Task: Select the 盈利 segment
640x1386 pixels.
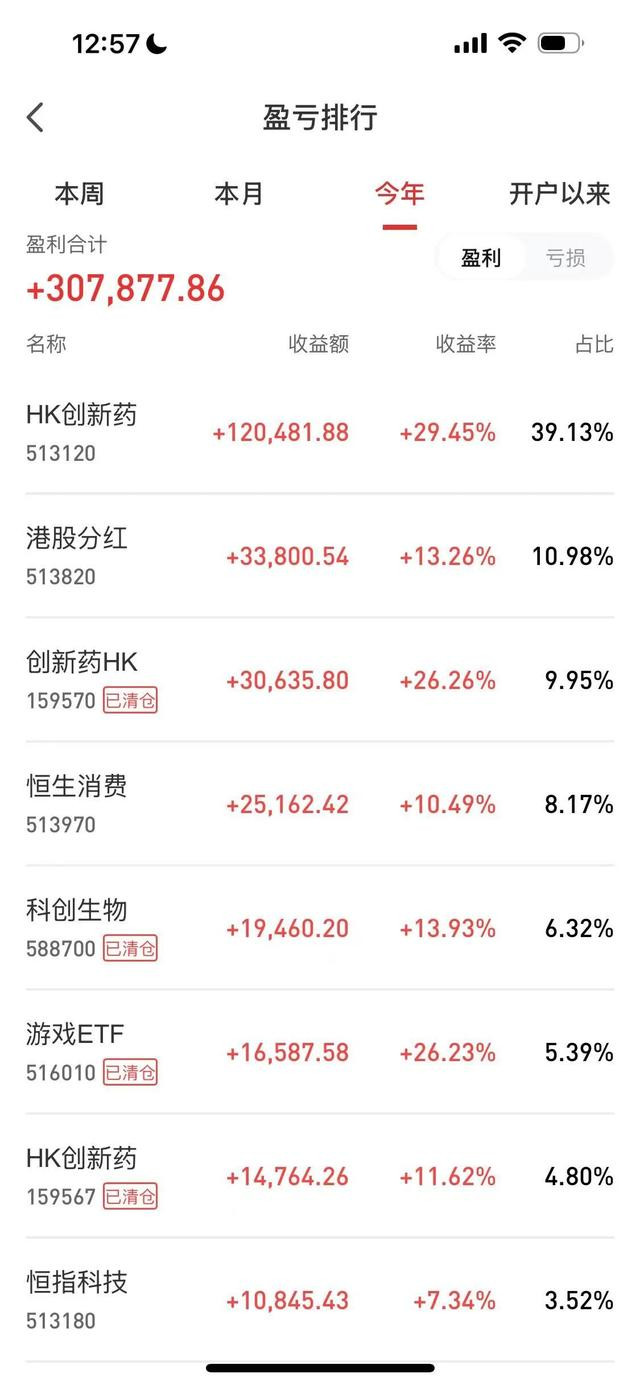Action: 481,258
